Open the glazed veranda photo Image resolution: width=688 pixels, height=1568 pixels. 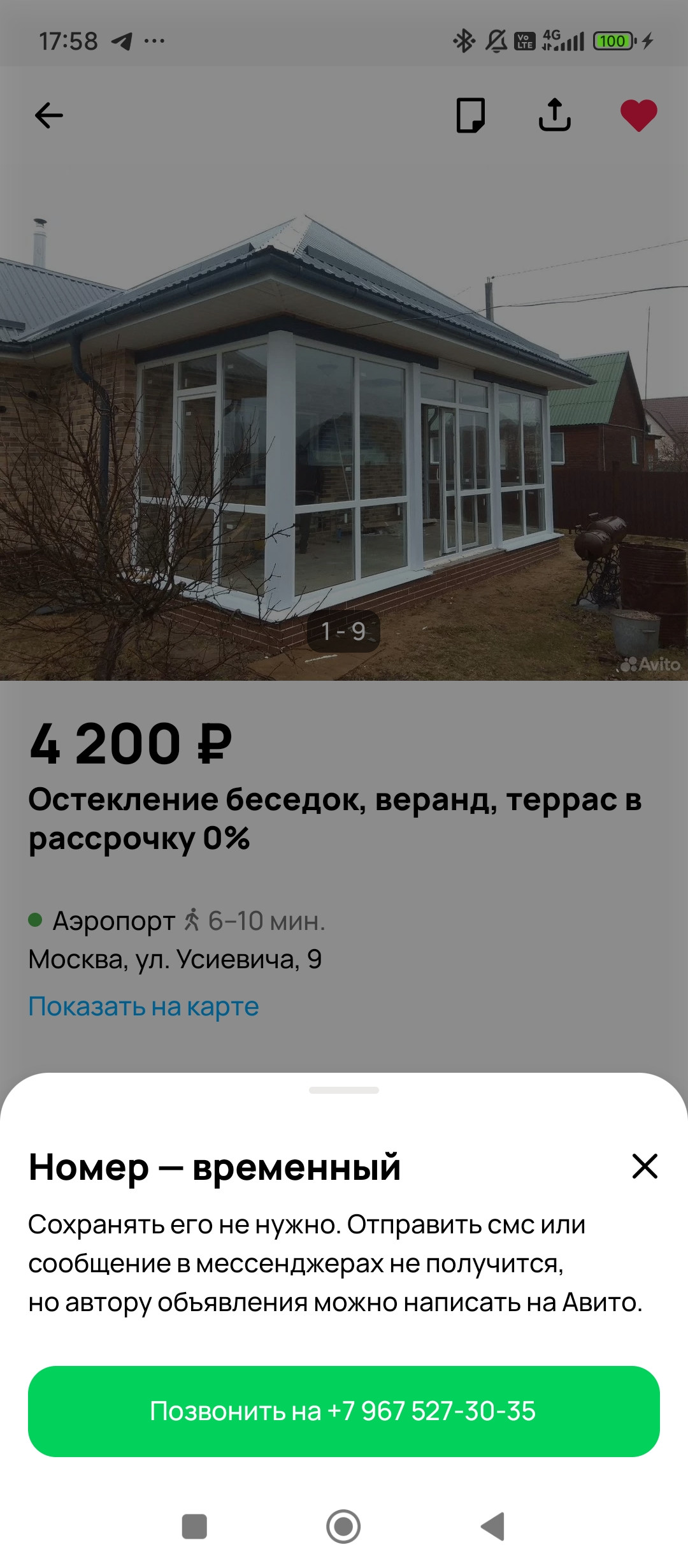(344, 433)
